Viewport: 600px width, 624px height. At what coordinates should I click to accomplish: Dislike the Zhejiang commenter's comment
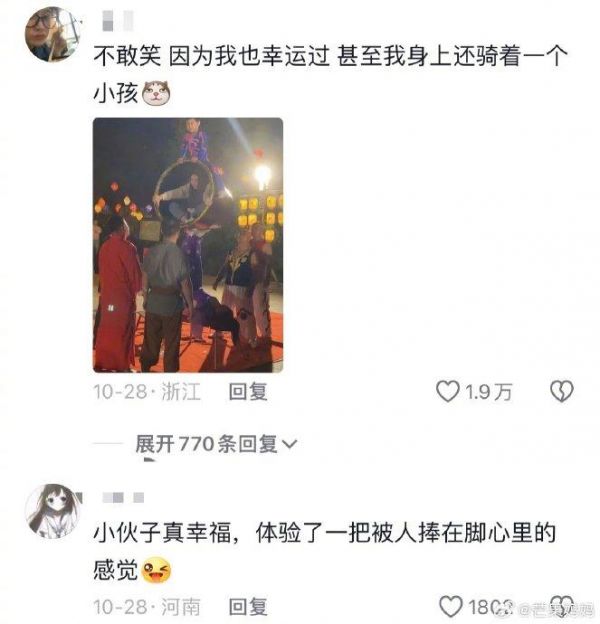[x=564, y=392]
